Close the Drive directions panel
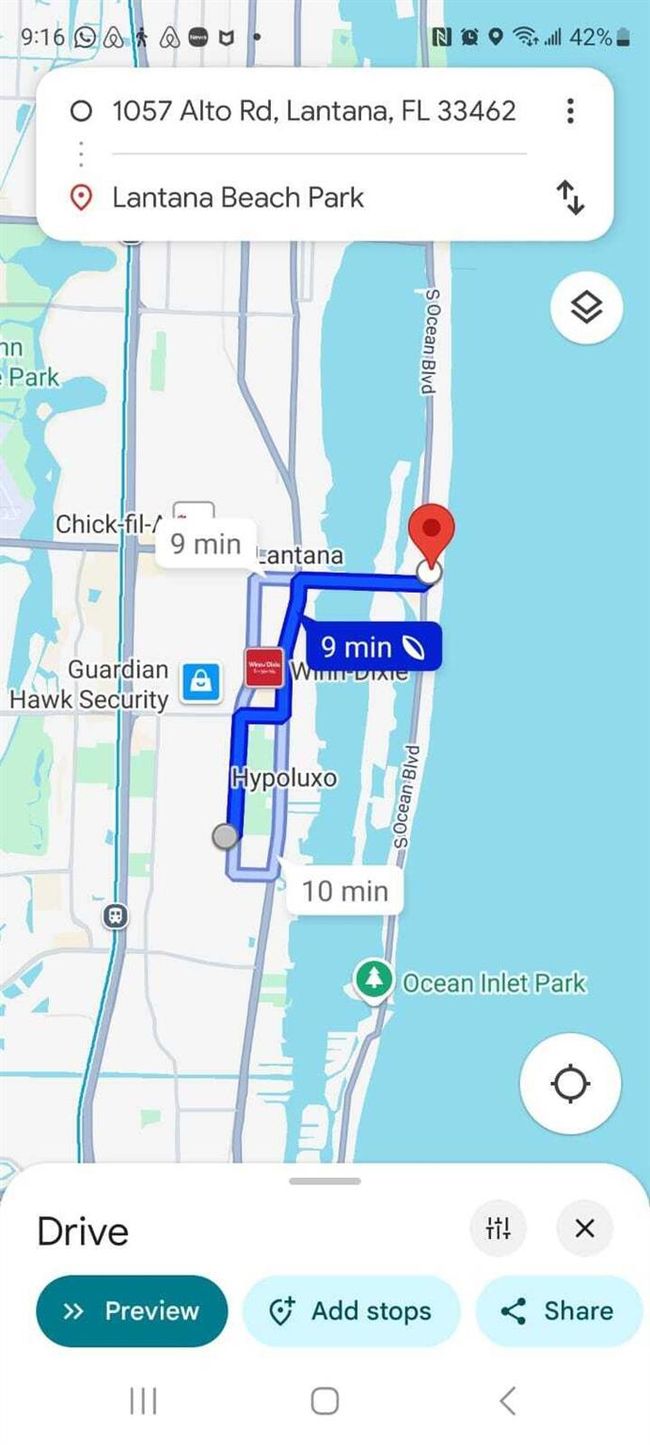This screenshot has width=650, height=1445. (585, 1228)
